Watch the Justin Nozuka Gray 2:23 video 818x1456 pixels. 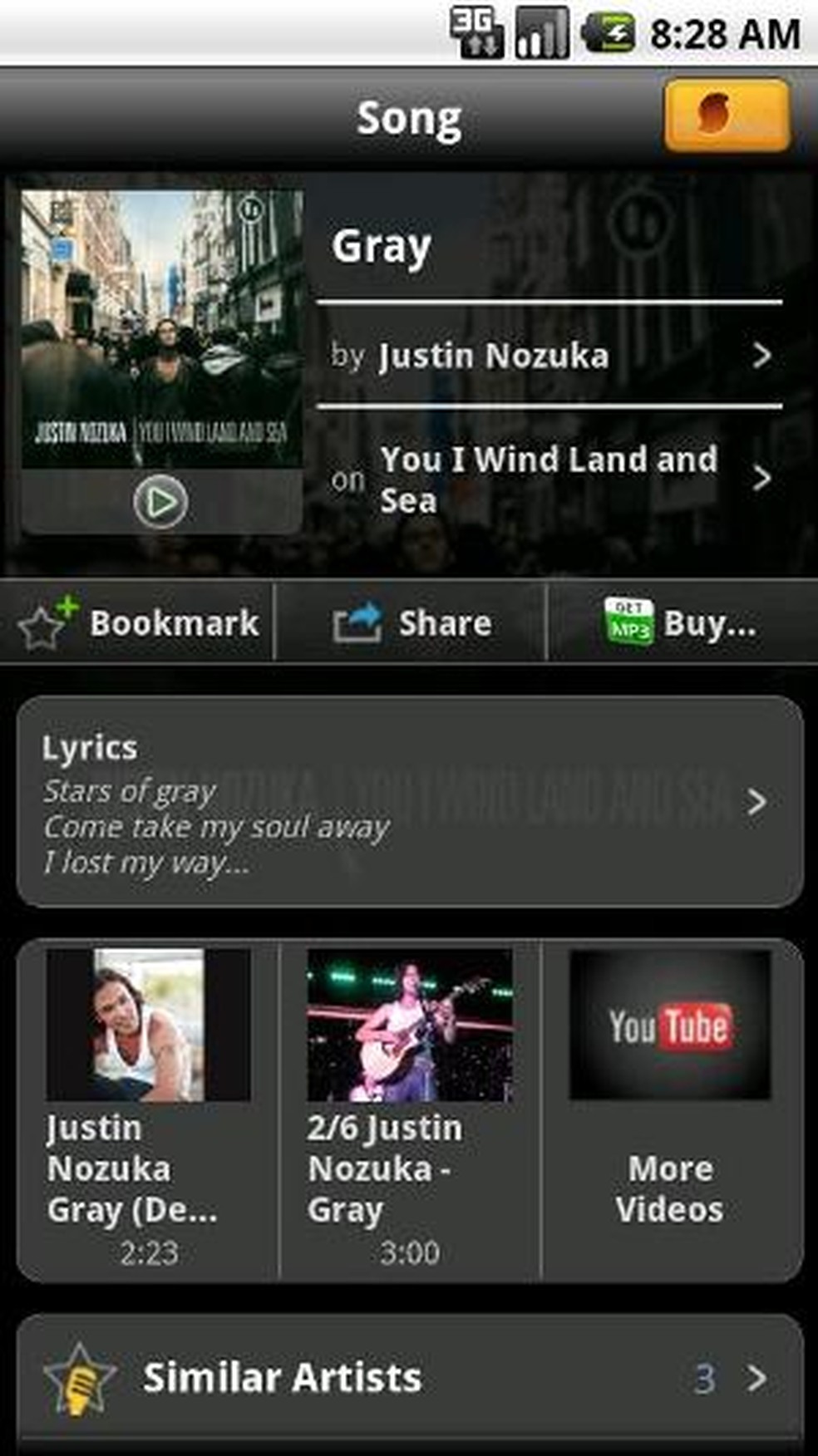[148, 1109]
